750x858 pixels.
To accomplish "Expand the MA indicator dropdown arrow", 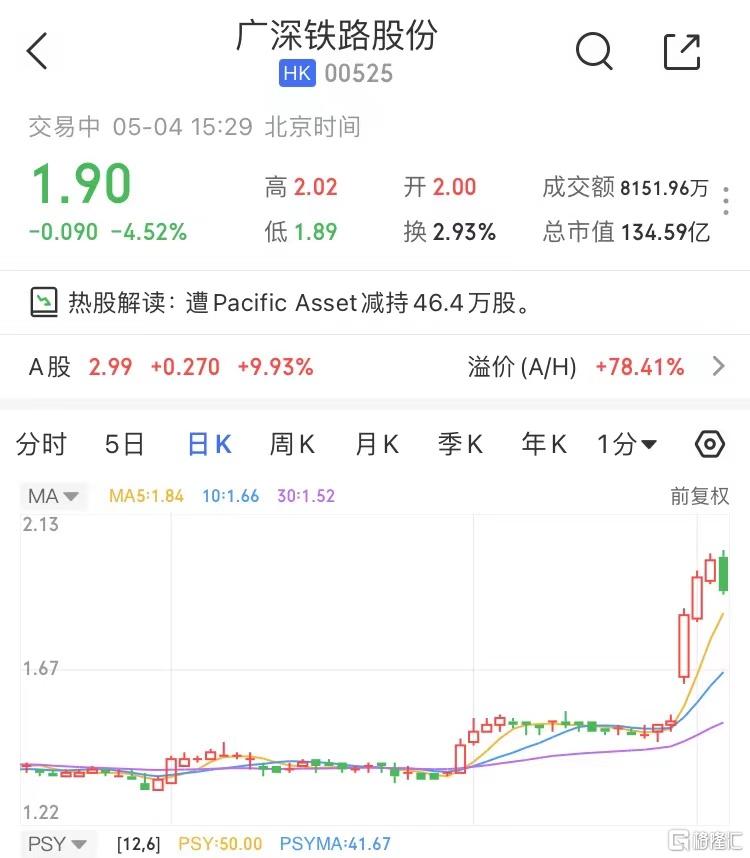I will coord(71,496).
